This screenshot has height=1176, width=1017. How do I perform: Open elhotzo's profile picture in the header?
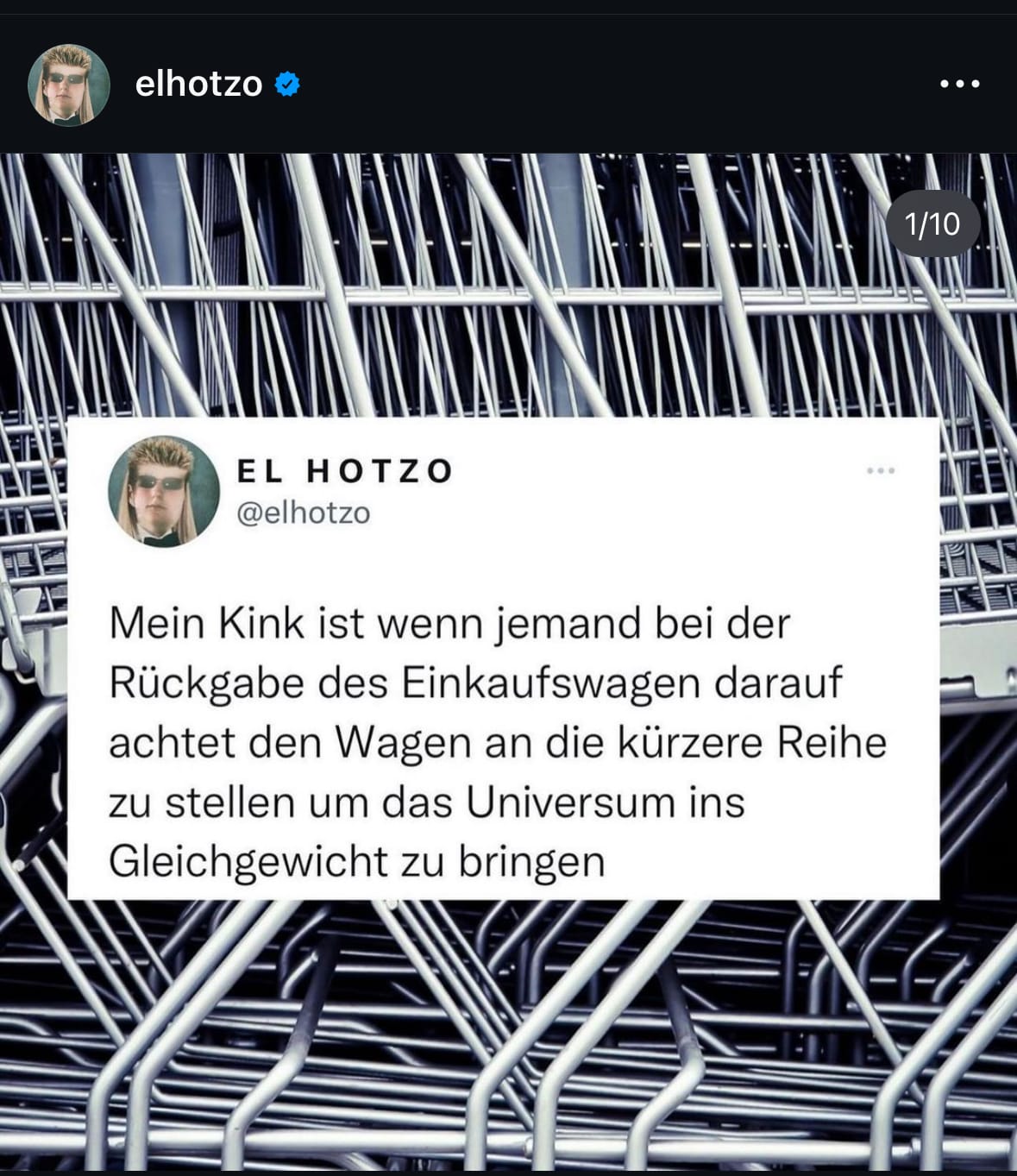(x=69, y=85)
